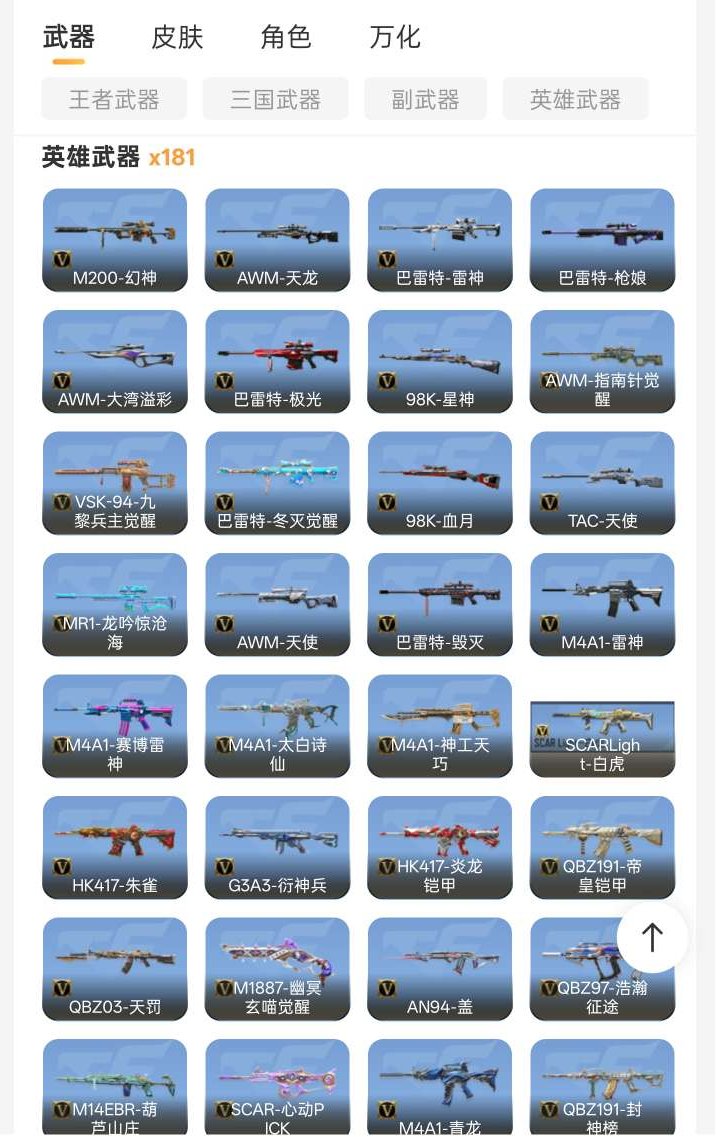This screenshot has width=716, height=1137.
Task: Select the G3A3-衍神兵 weapon tile
Action: click(x=277, y=847)
